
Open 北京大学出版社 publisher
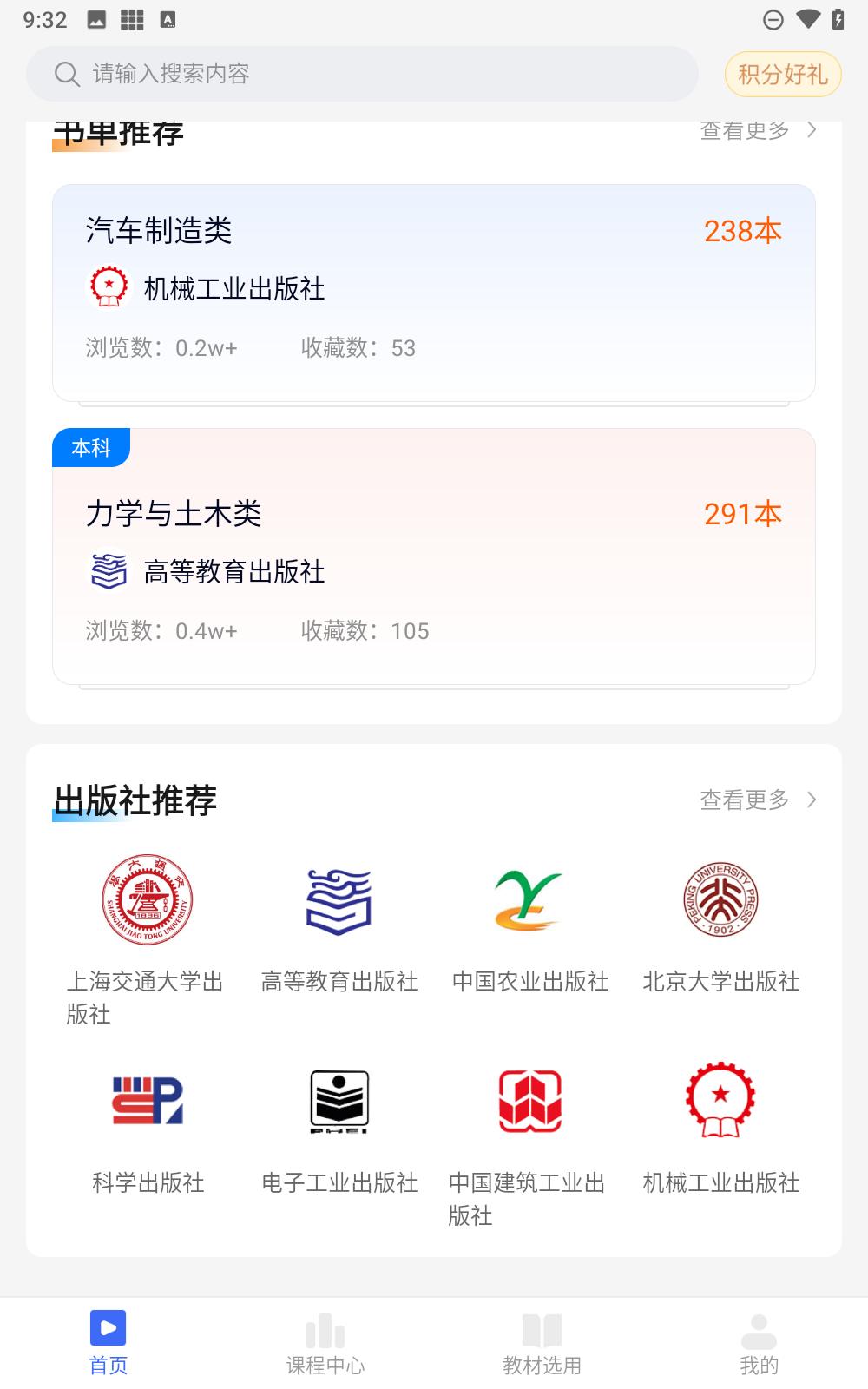coord(720,929)
